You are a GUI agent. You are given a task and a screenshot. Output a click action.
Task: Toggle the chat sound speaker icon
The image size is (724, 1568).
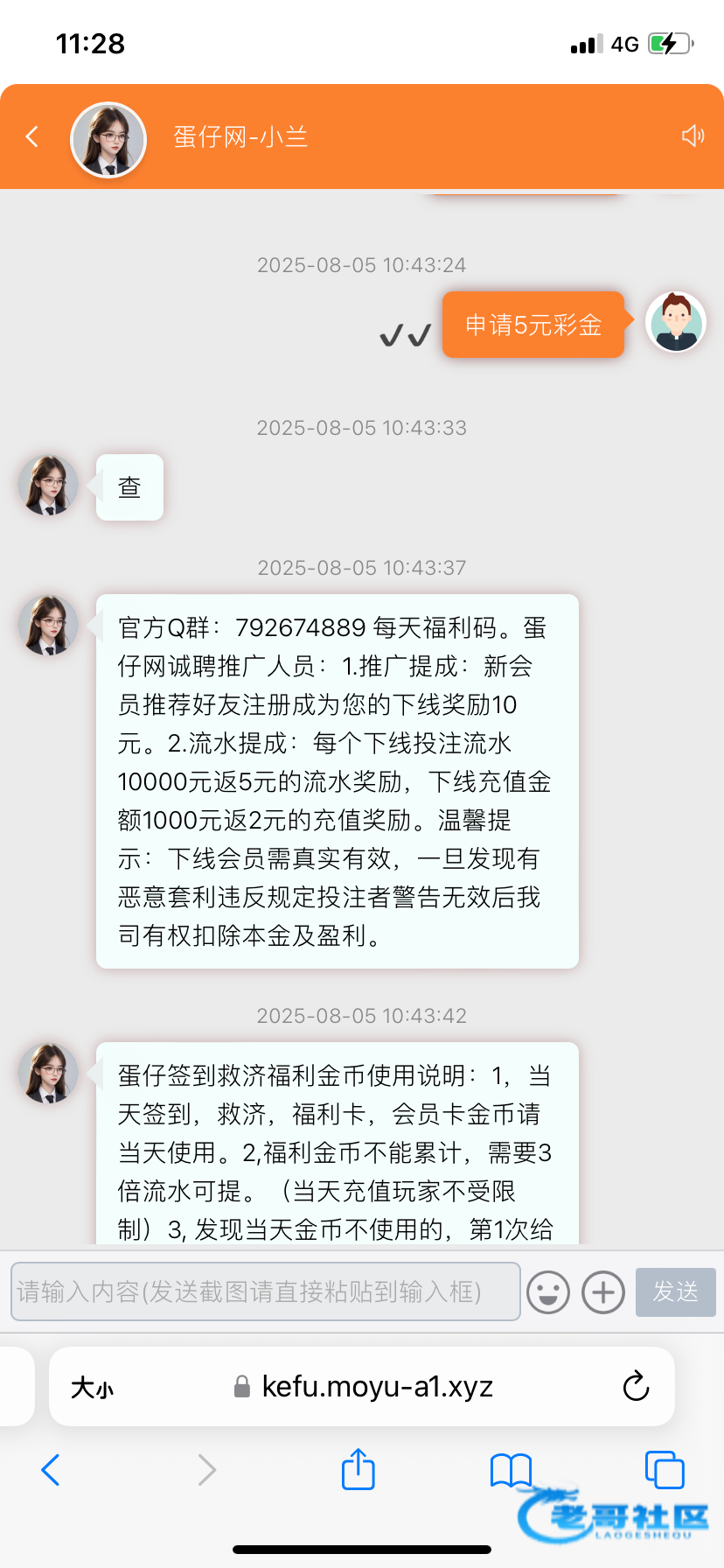pos(693,136)
